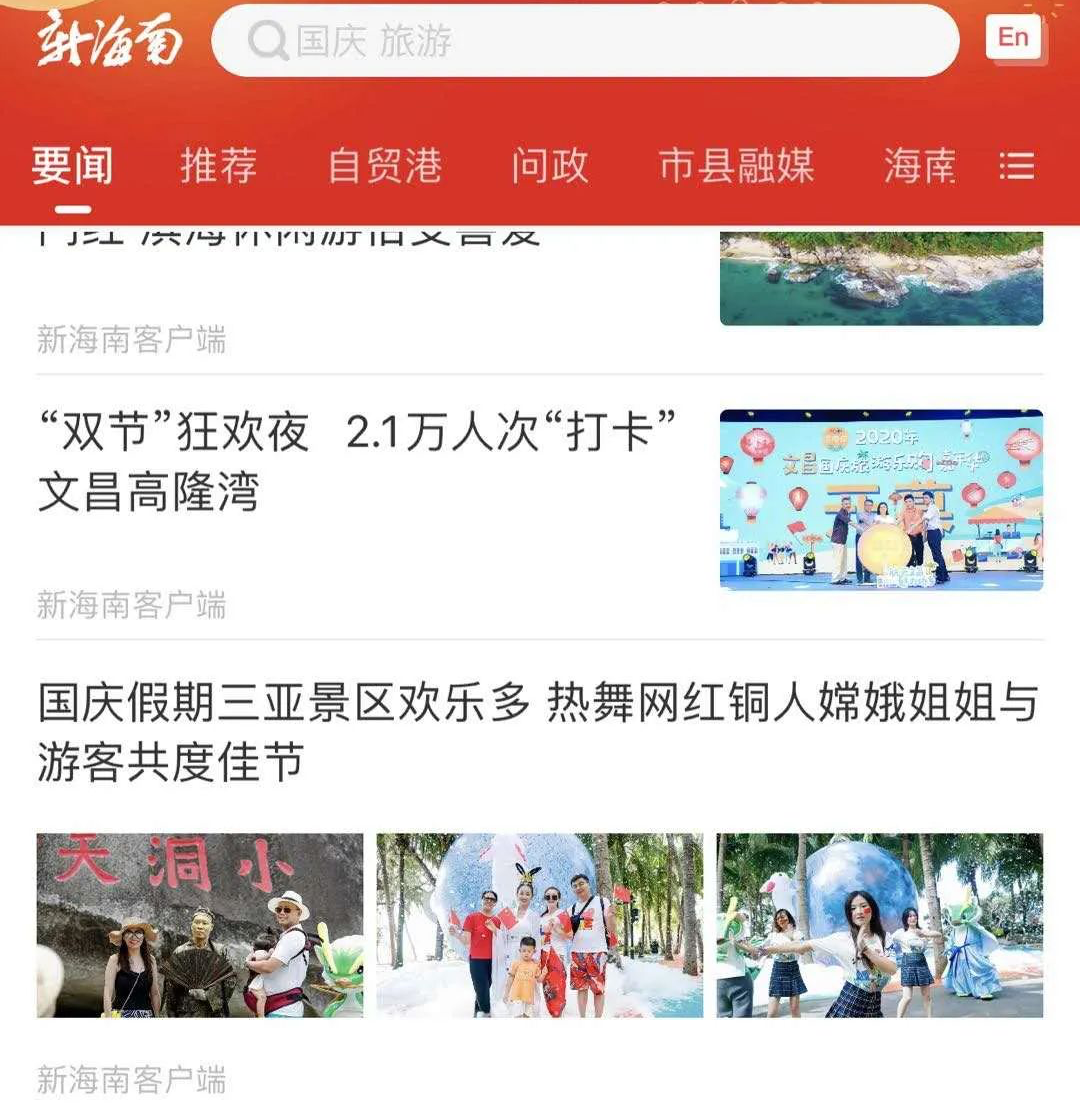Screen dimensions: 1080x1103
Task: Switch to the 市县融媒 tab
Action: click(x=737, y=166)
